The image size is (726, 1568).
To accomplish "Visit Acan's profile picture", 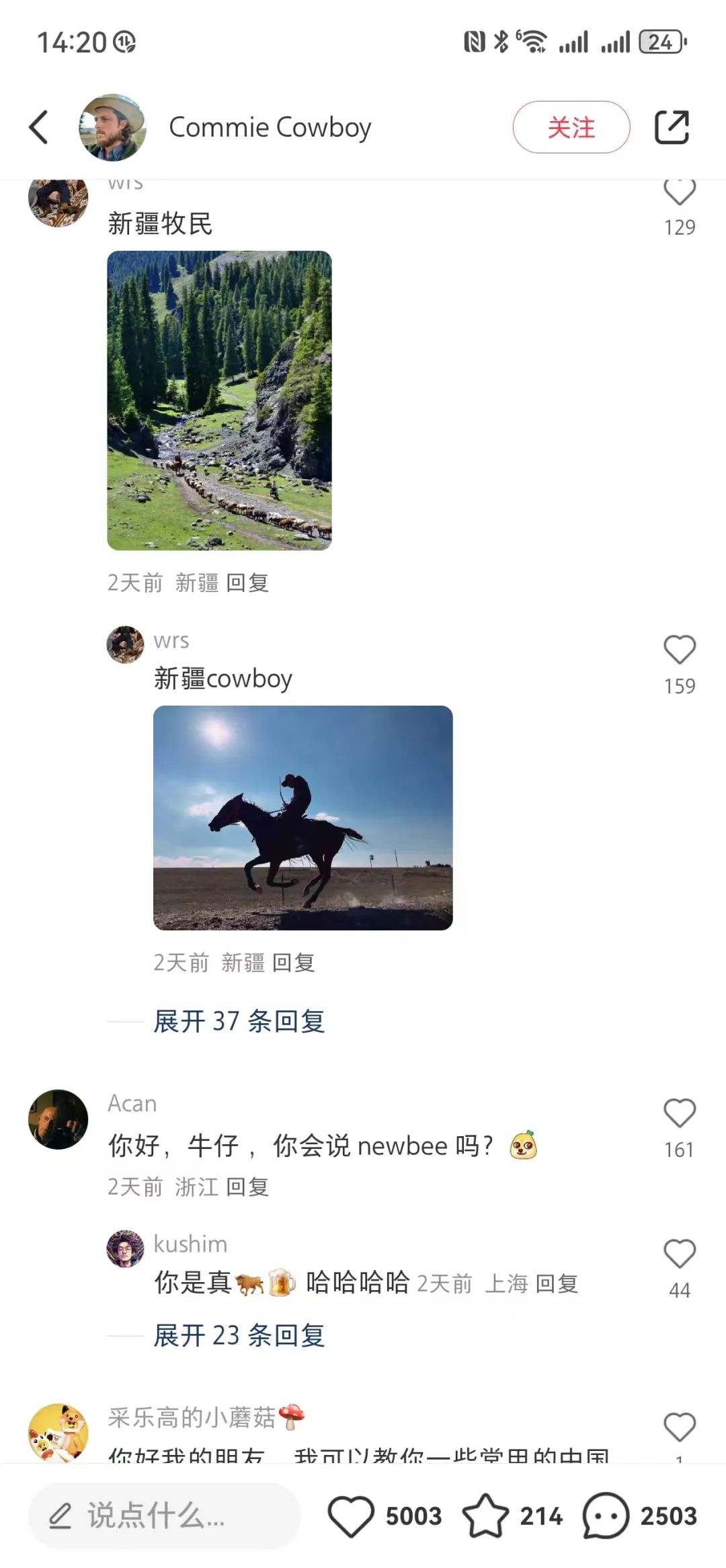I will [58, 1119].
